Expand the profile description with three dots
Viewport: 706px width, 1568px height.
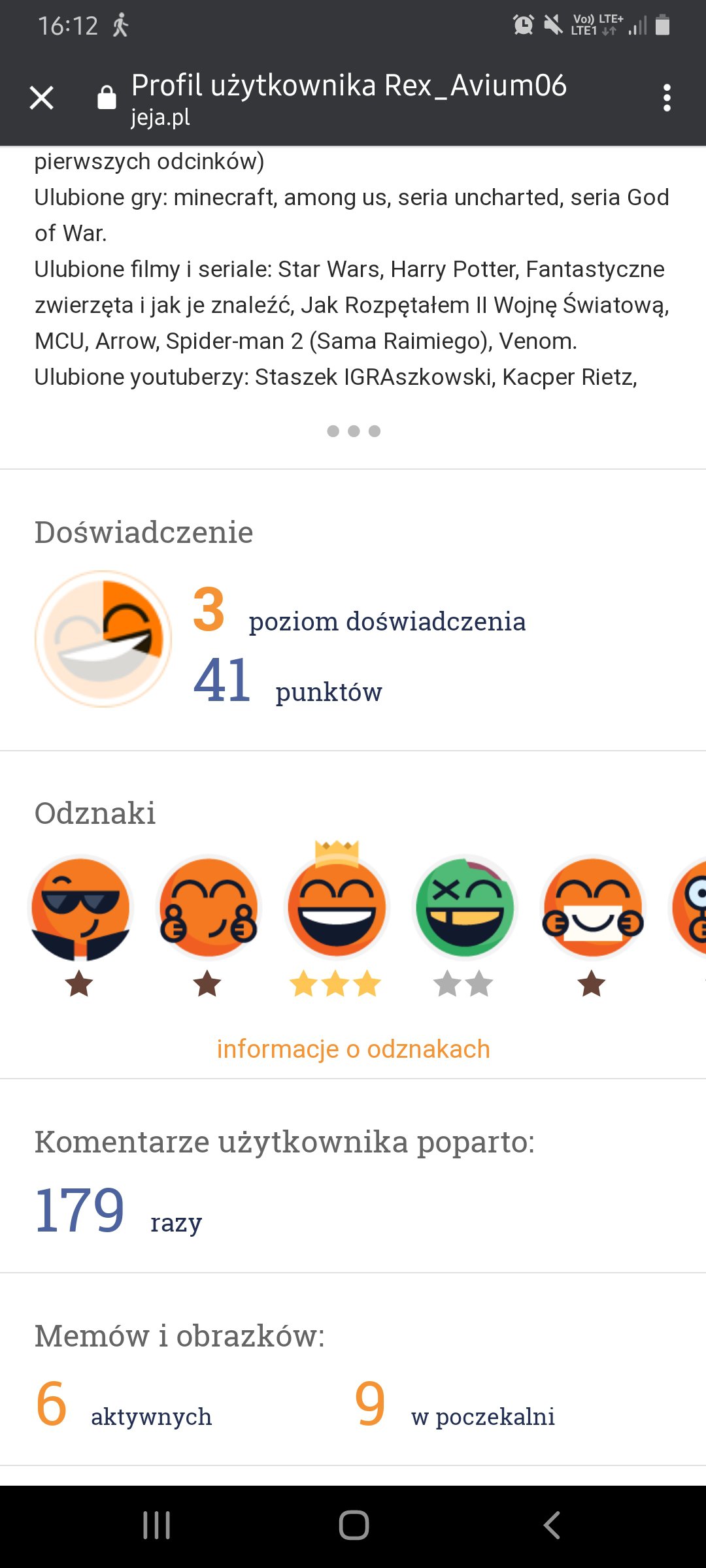tap(354, 431)
